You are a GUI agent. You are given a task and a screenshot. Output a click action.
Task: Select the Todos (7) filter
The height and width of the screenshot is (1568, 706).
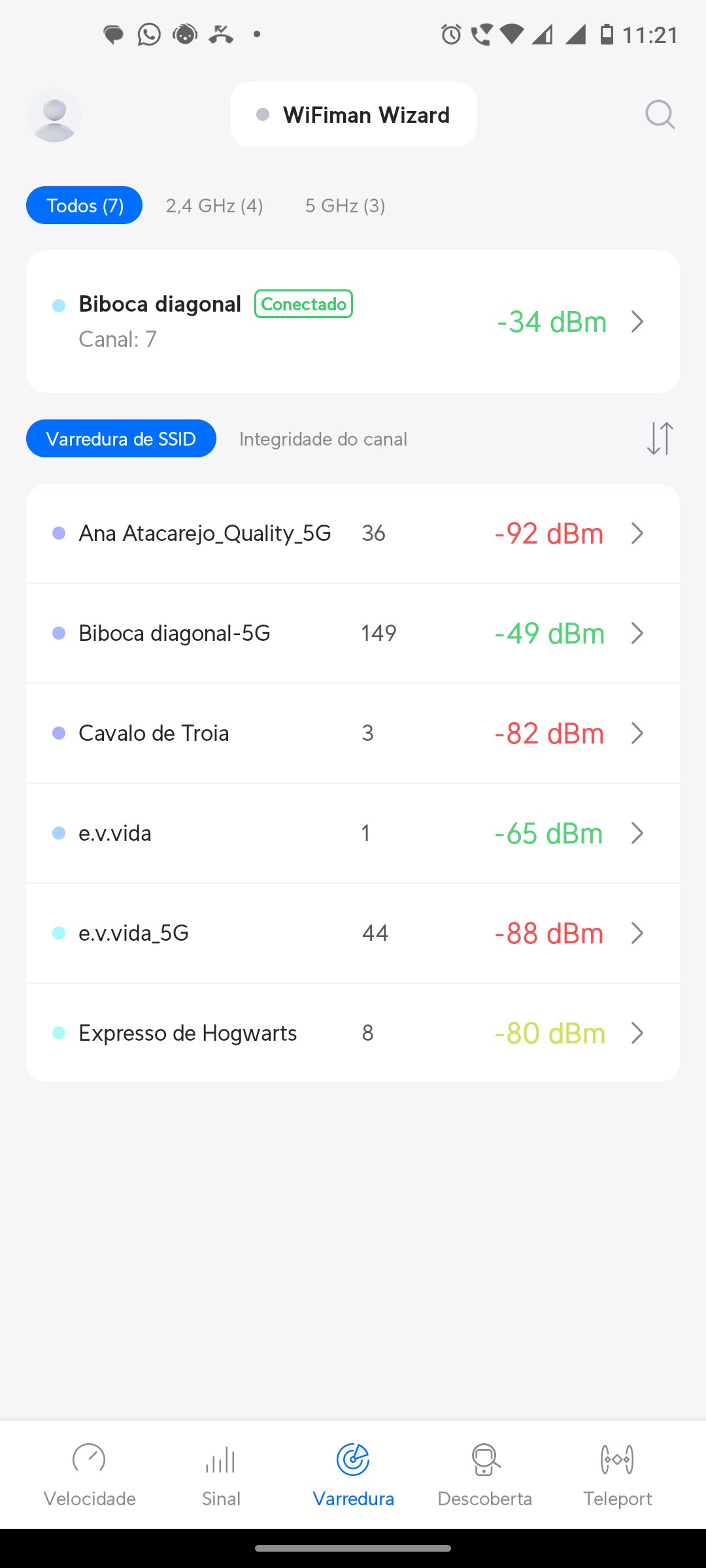(x=84, y=206)
